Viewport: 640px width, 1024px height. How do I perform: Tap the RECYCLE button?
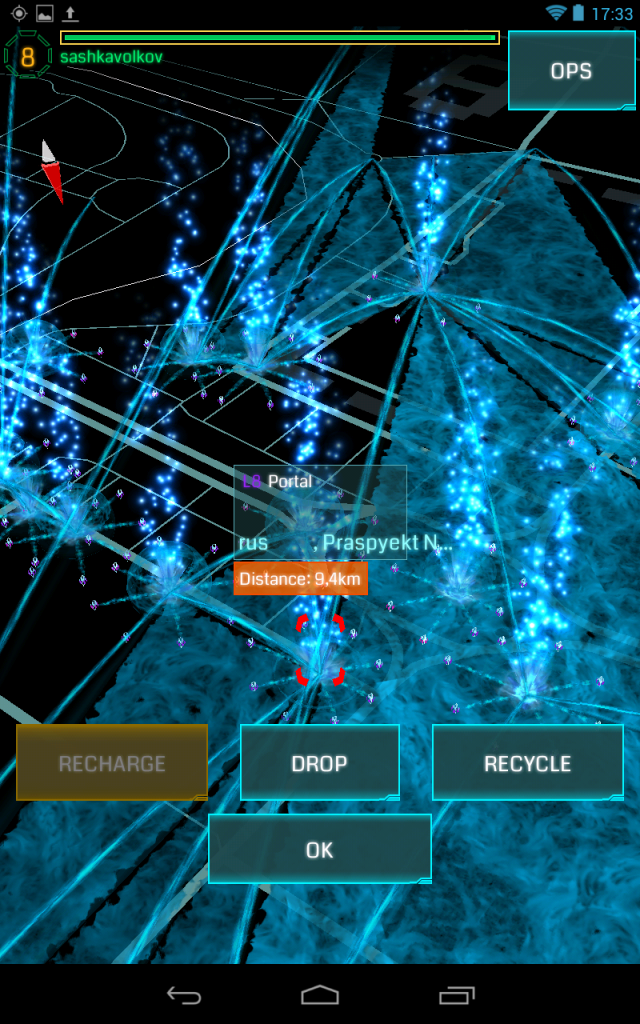[x=527, y=763]
